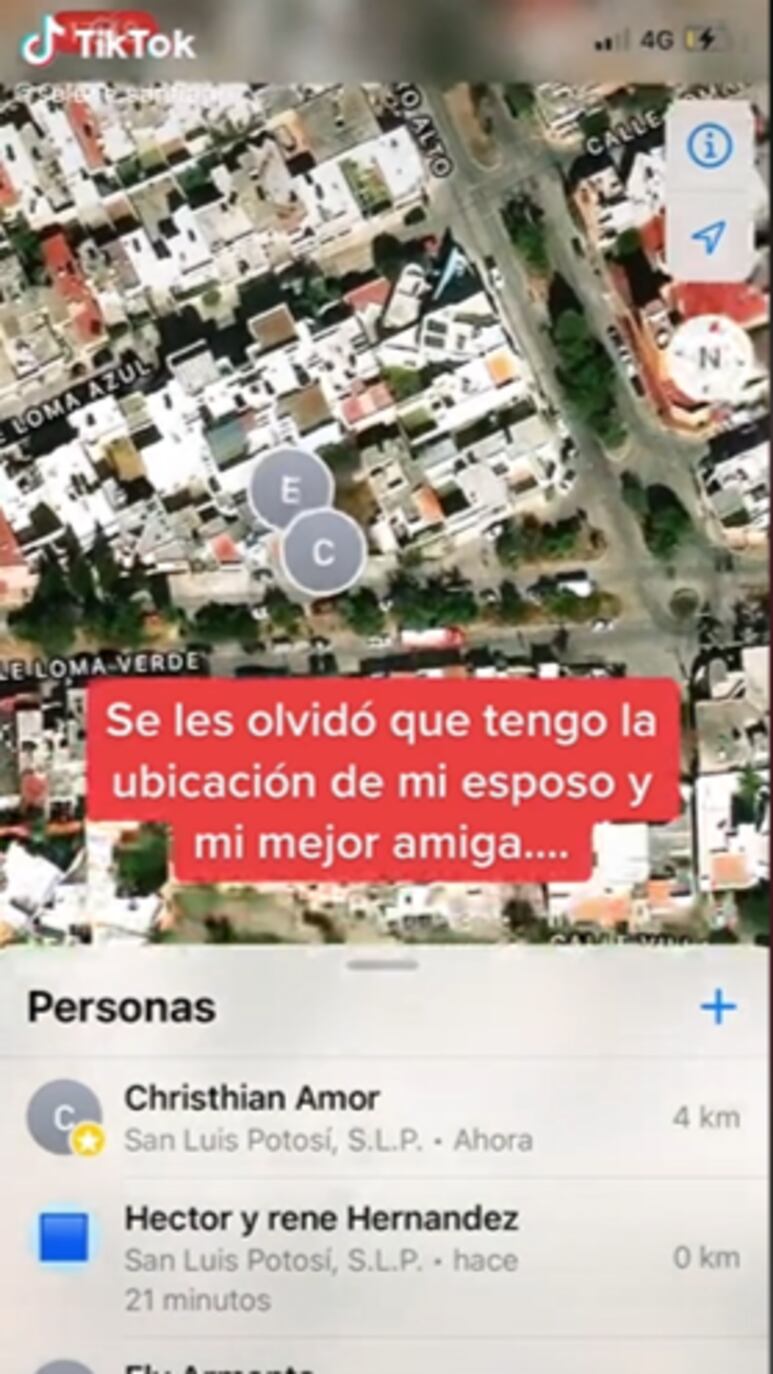Open Hector y rene Hernandez row
Screen dimensions: 773x1374
click(380, 1256)
